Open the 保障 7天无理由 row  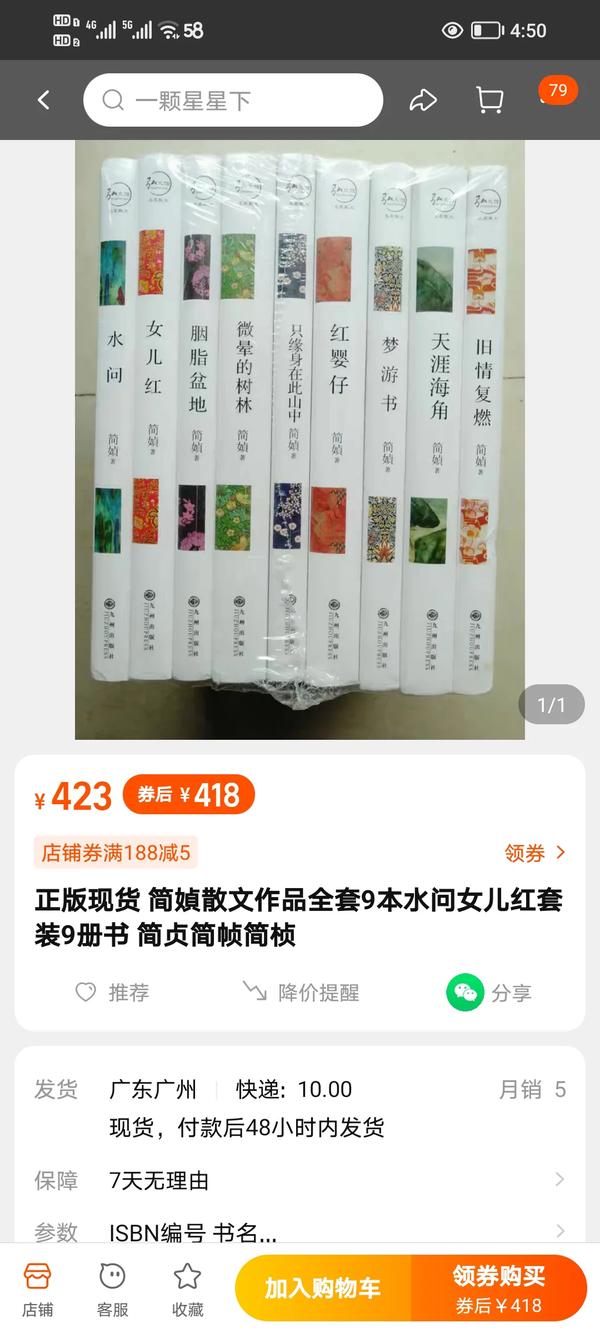coord(300,1180)
